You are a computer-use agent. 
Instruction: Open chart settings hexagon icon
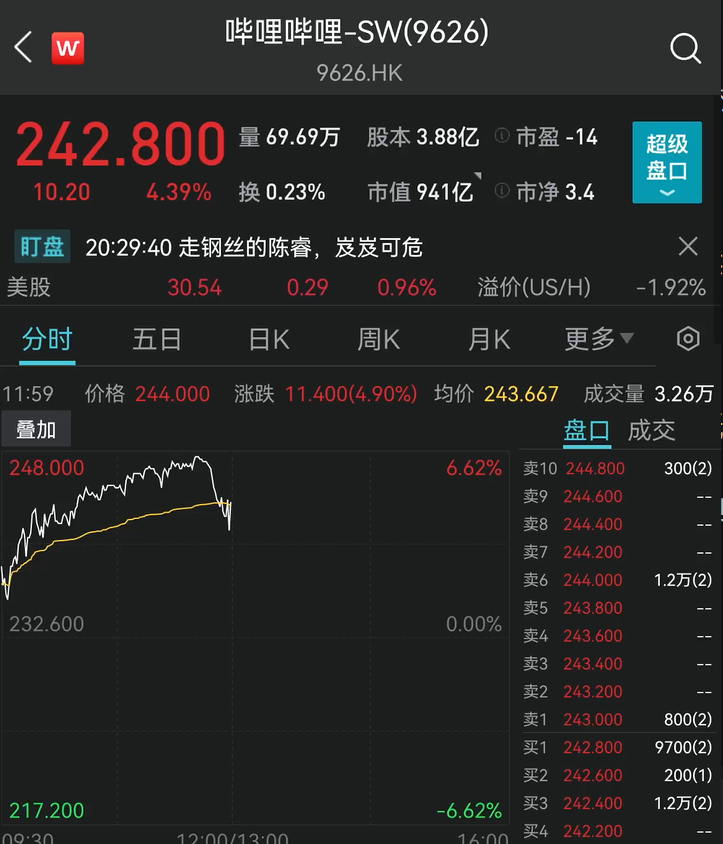pyautogui.click(x=688, y=339)
